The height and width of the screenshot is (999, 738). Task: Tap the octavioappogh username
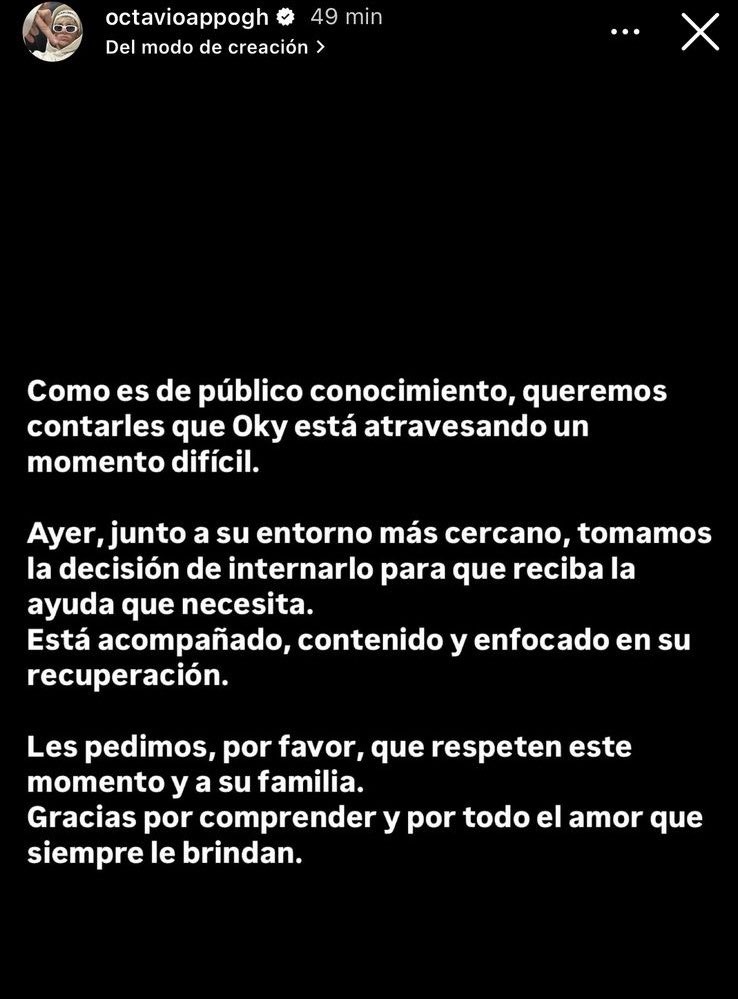[188, 17]
